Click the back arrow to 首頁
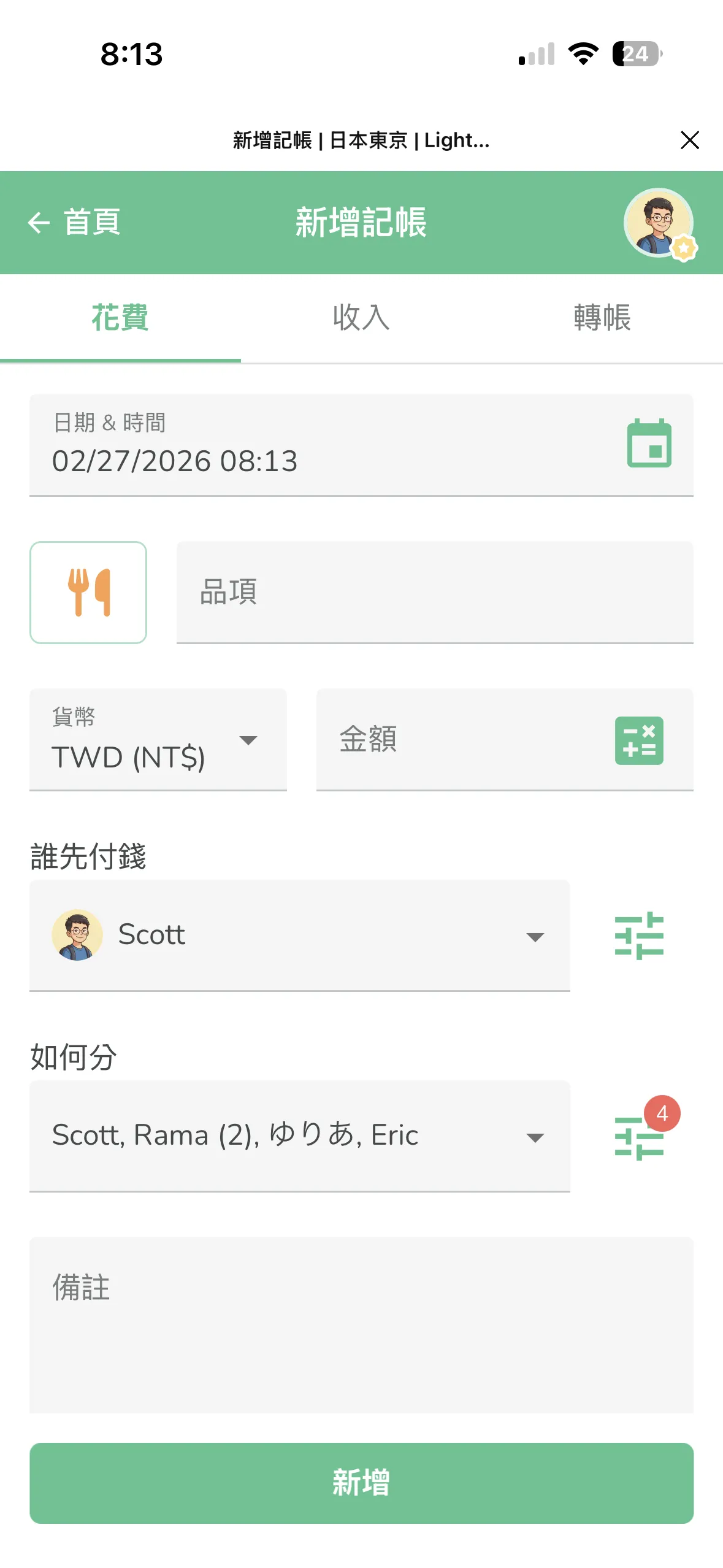Image resolution: width=723 pixels, height=1568 pixels. coord(39,222)
